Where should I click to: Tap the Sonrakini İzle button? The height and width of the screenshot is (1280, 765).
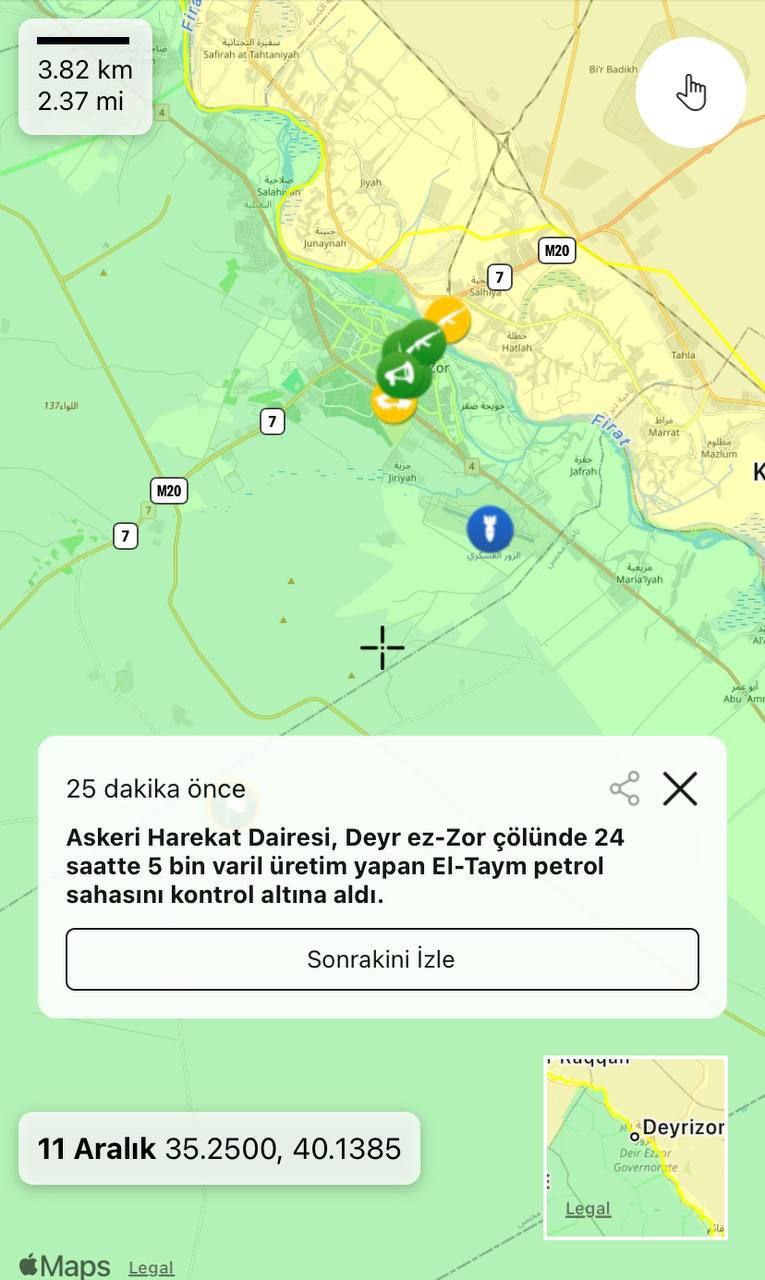pos(382,959)
